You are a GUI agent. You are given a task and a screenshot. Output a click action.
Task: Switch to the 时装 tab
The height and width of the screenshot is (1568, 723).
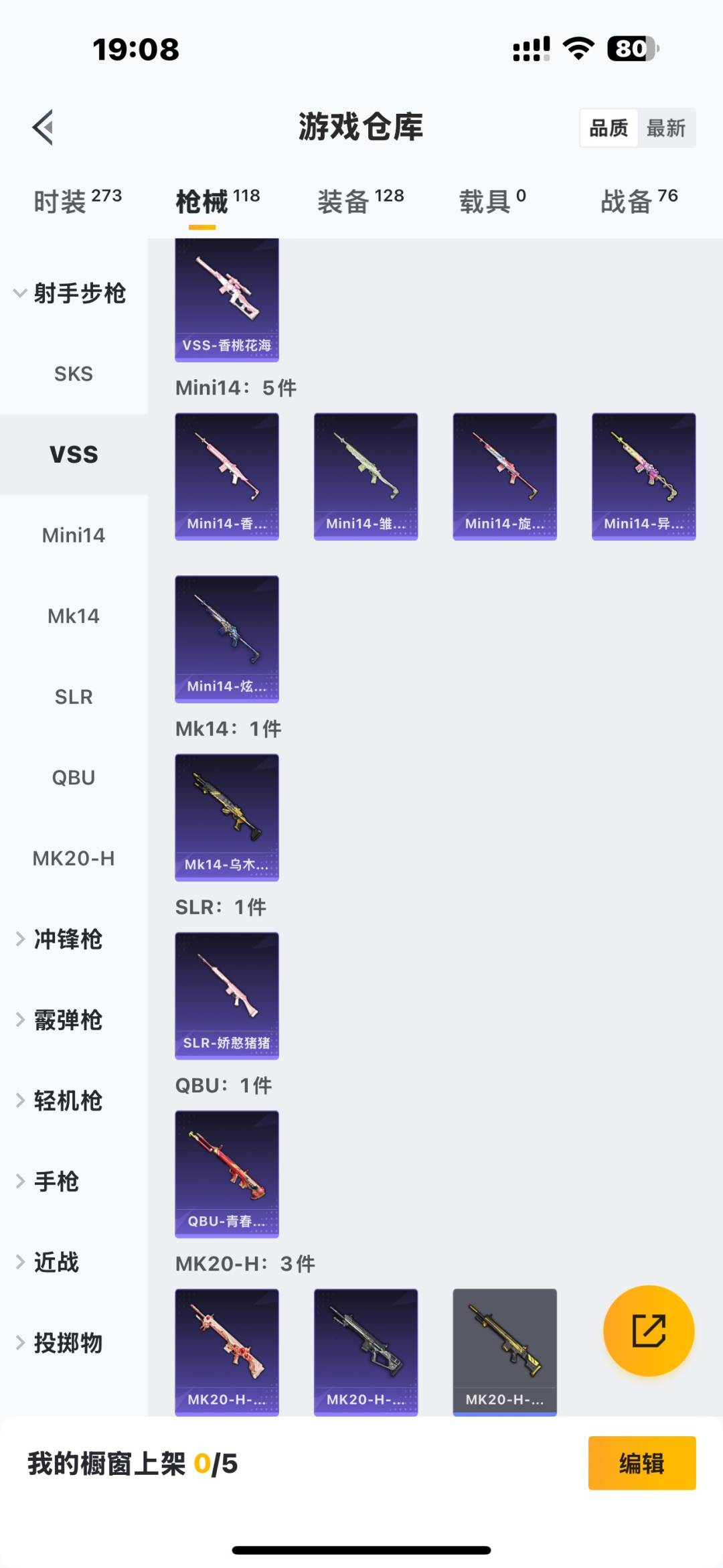[x=78, y=201]
